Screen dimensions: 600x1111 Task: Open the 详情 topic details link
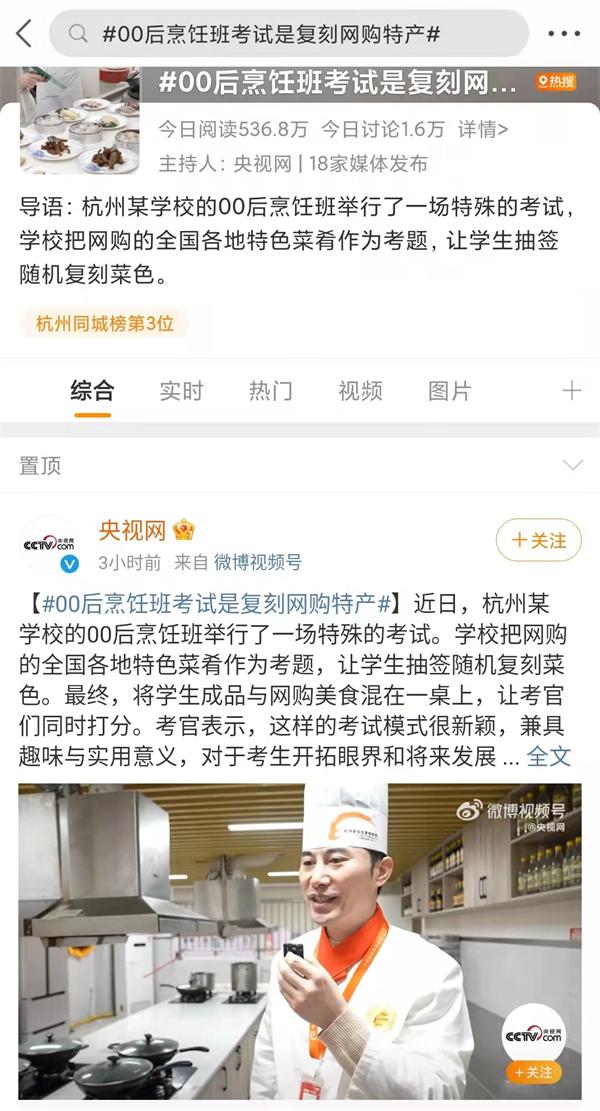(x=483, y=129)
